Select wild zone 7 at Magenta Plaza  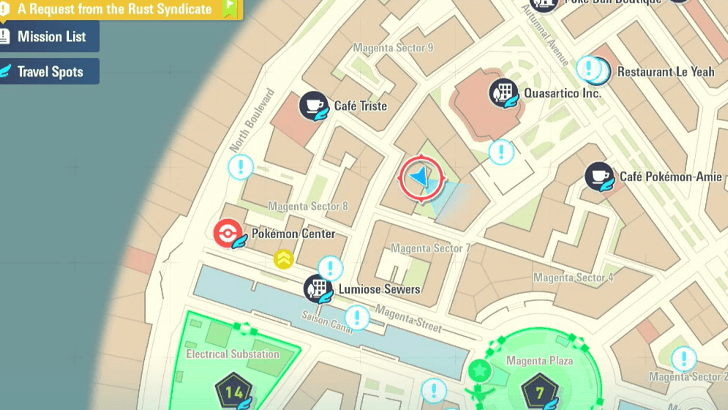tap(540, 391)
